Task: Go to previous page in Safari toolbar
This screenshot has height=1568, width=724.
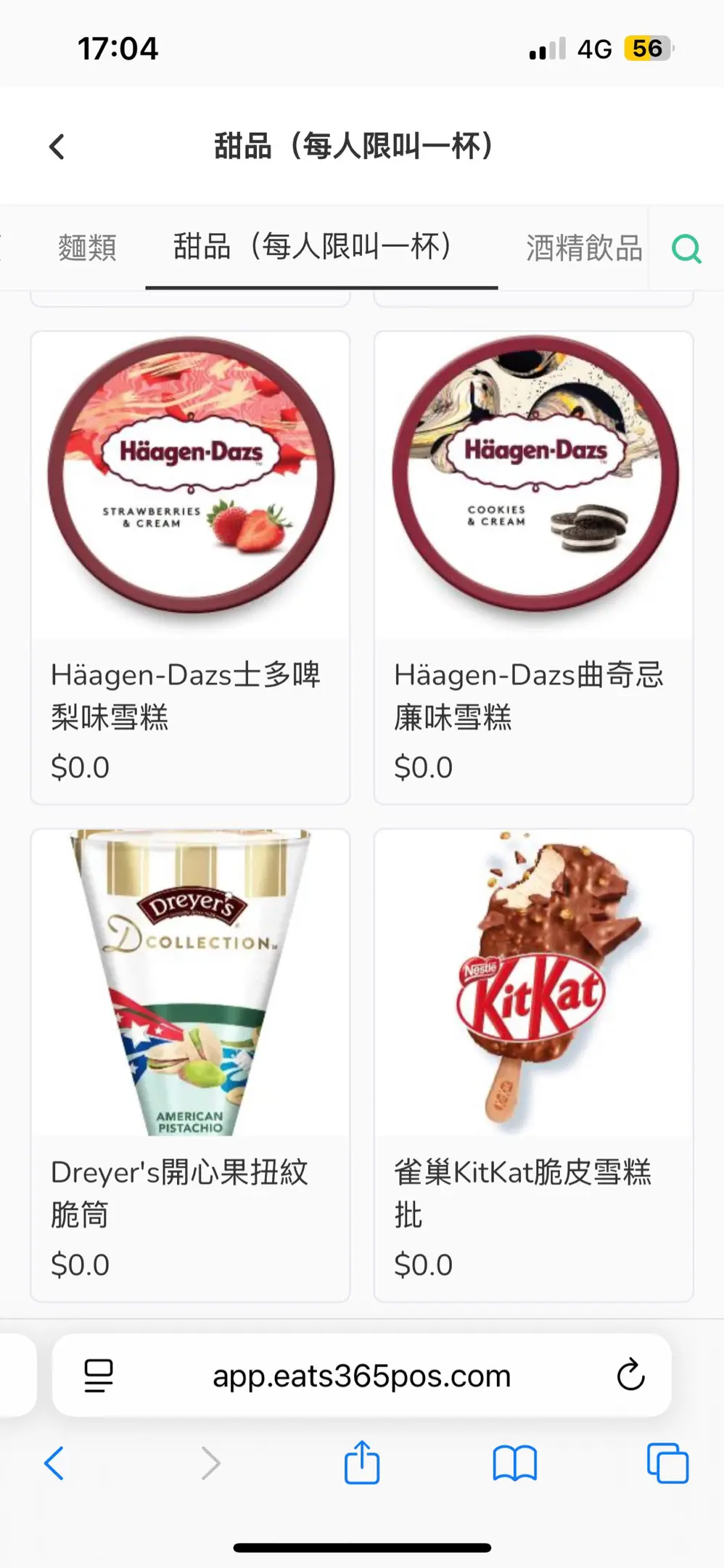Action: pyautogui.click(x=55, y=1463)
